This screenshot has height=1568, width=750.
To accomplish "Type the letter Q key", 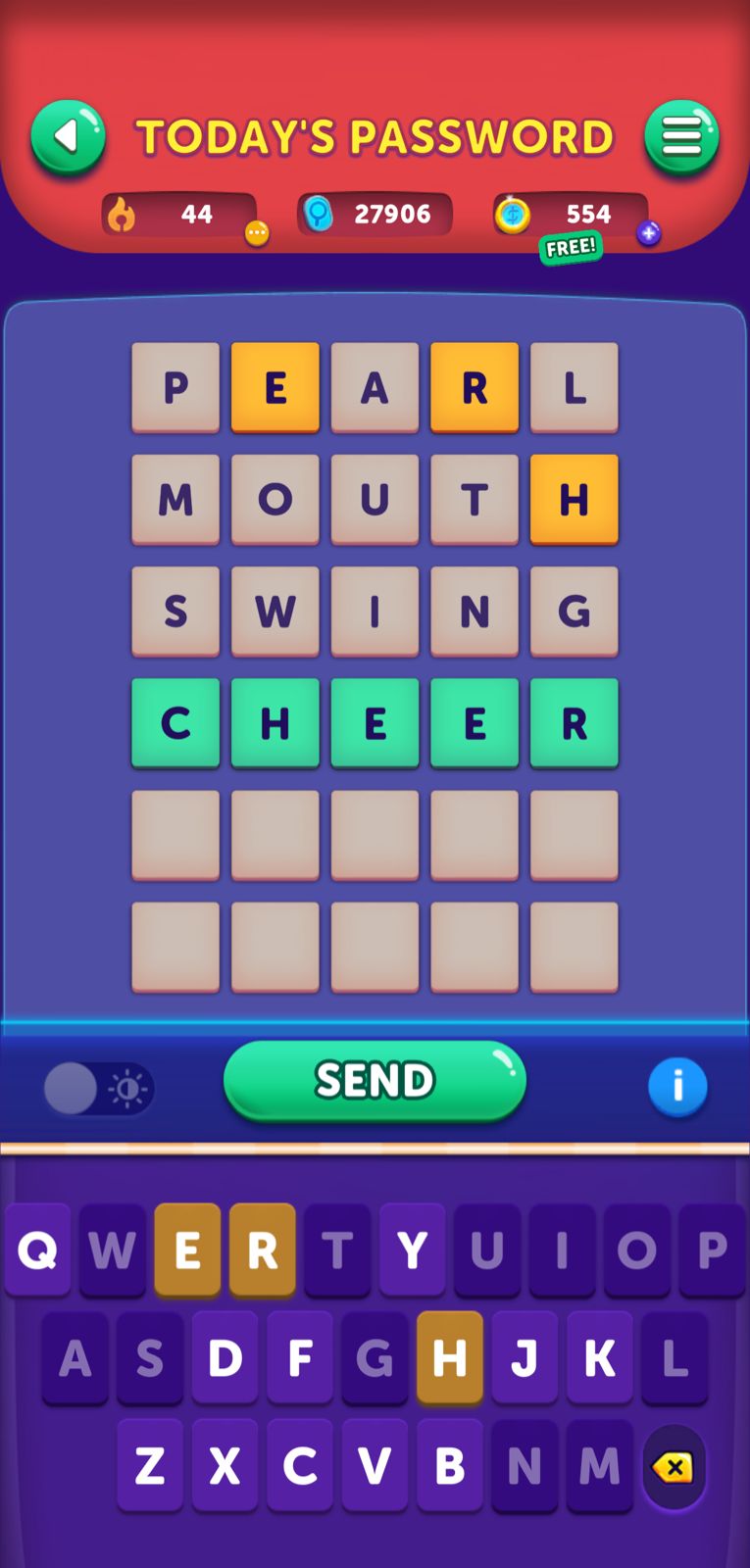I will point(37,1250).
